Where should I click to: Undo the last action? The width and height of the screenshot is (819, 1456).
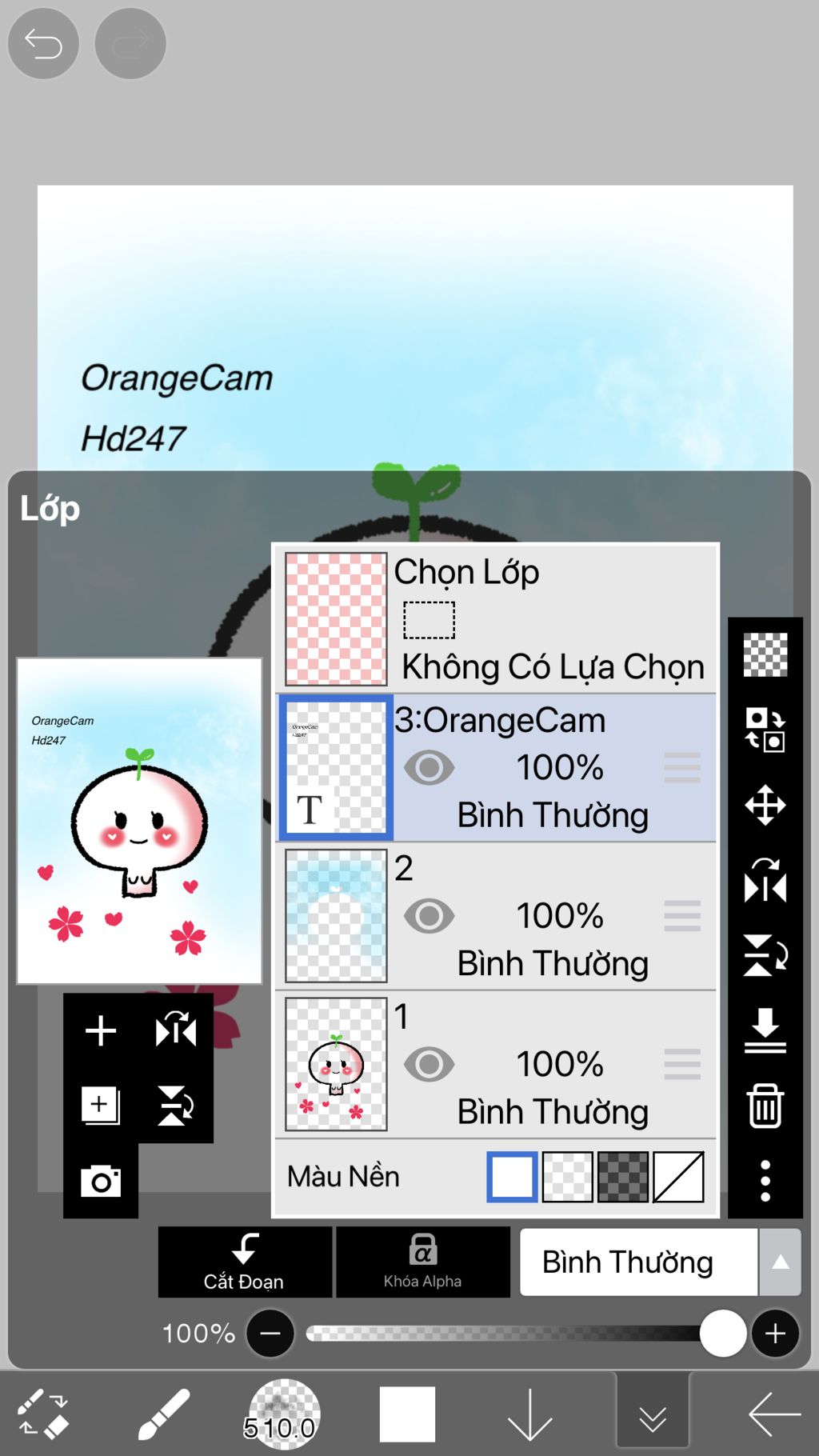43,43
